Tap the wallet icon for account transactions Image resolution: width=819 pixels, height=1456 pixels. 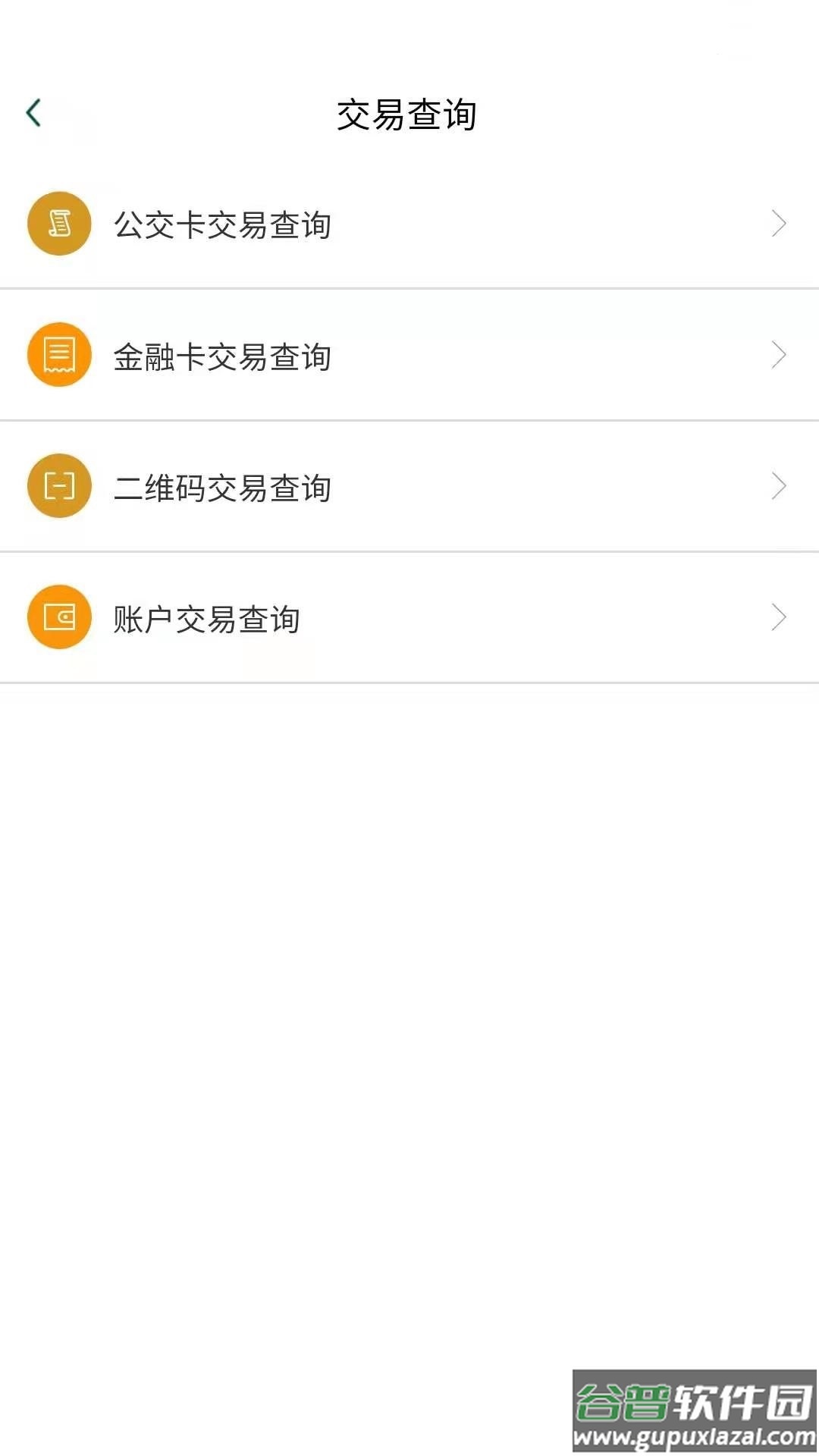(58, 617)
